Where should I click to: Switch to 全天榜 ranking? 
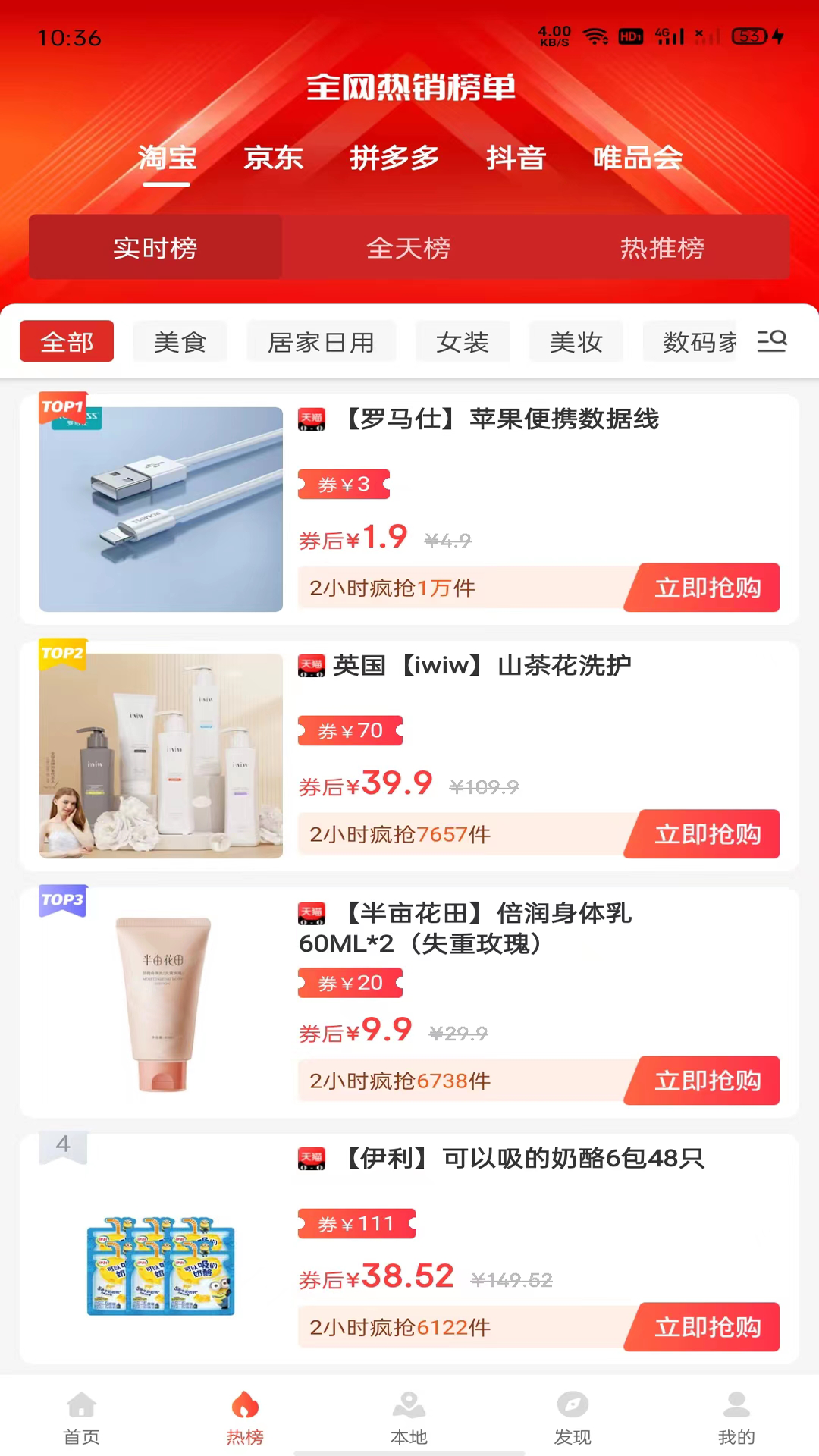coord(409,248)
